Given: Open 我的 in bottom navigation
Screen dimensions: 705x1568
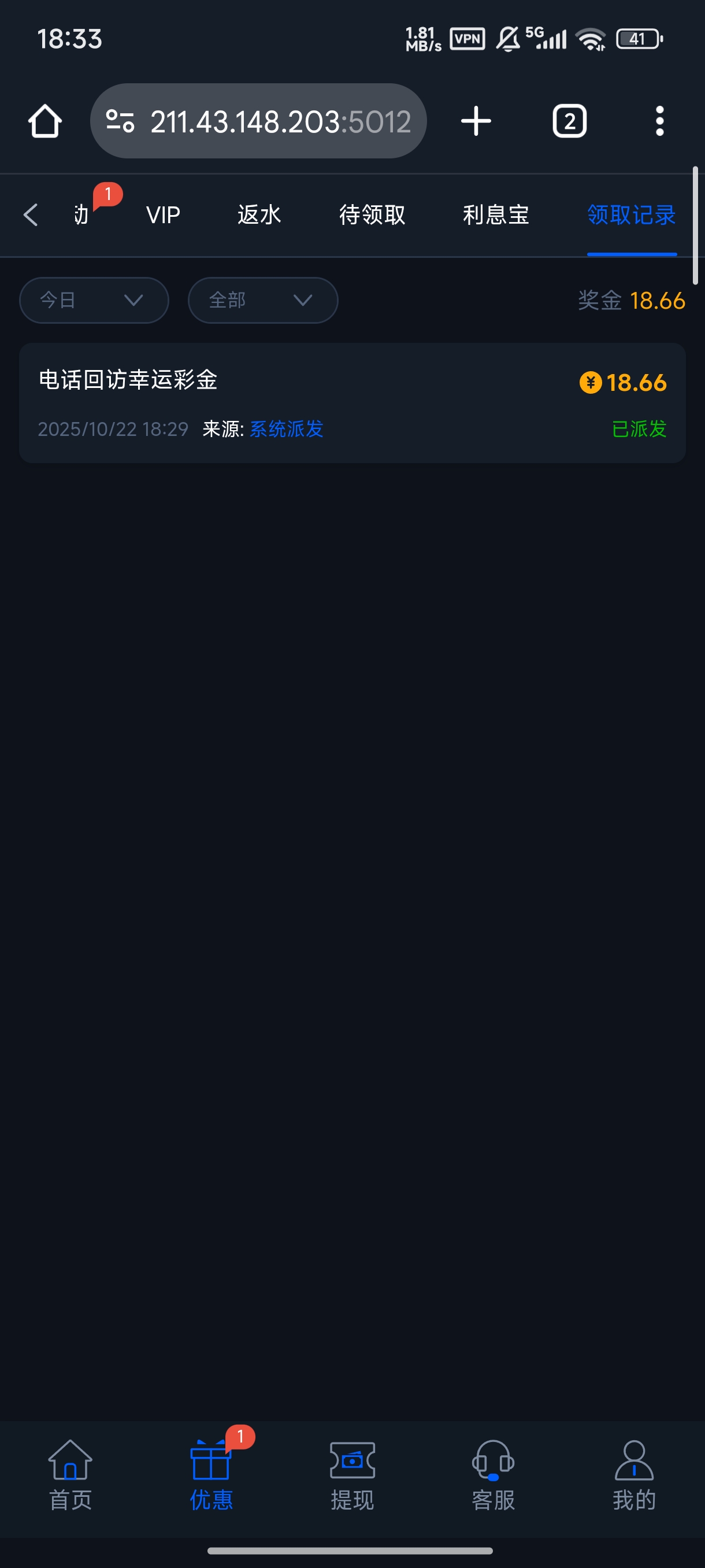Looking at the screenshot, I should click(x=634, y=1475).
